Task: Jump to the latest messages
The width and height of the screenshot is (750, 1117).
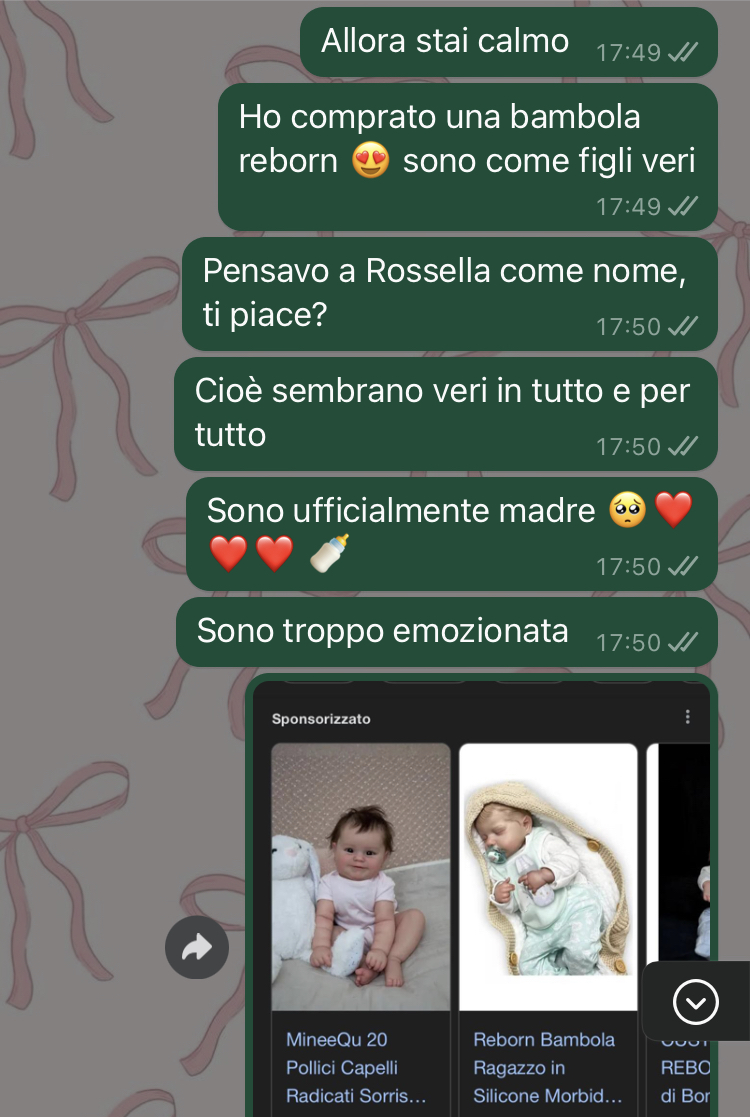Action: (x=695, y=1002)
